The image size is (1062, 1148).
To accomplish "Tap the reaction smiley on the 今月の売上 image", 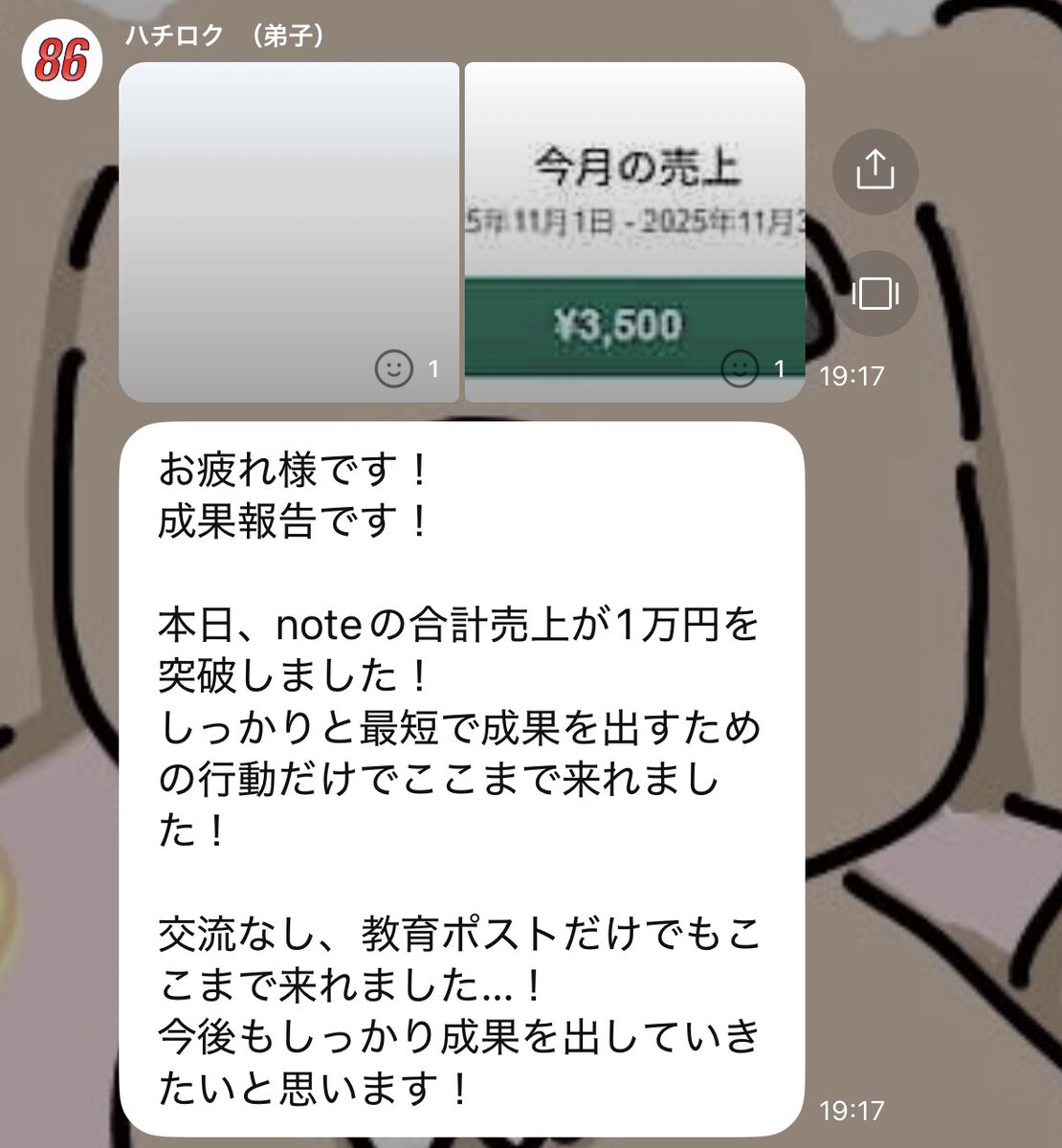I will click(x=740, y=368).
